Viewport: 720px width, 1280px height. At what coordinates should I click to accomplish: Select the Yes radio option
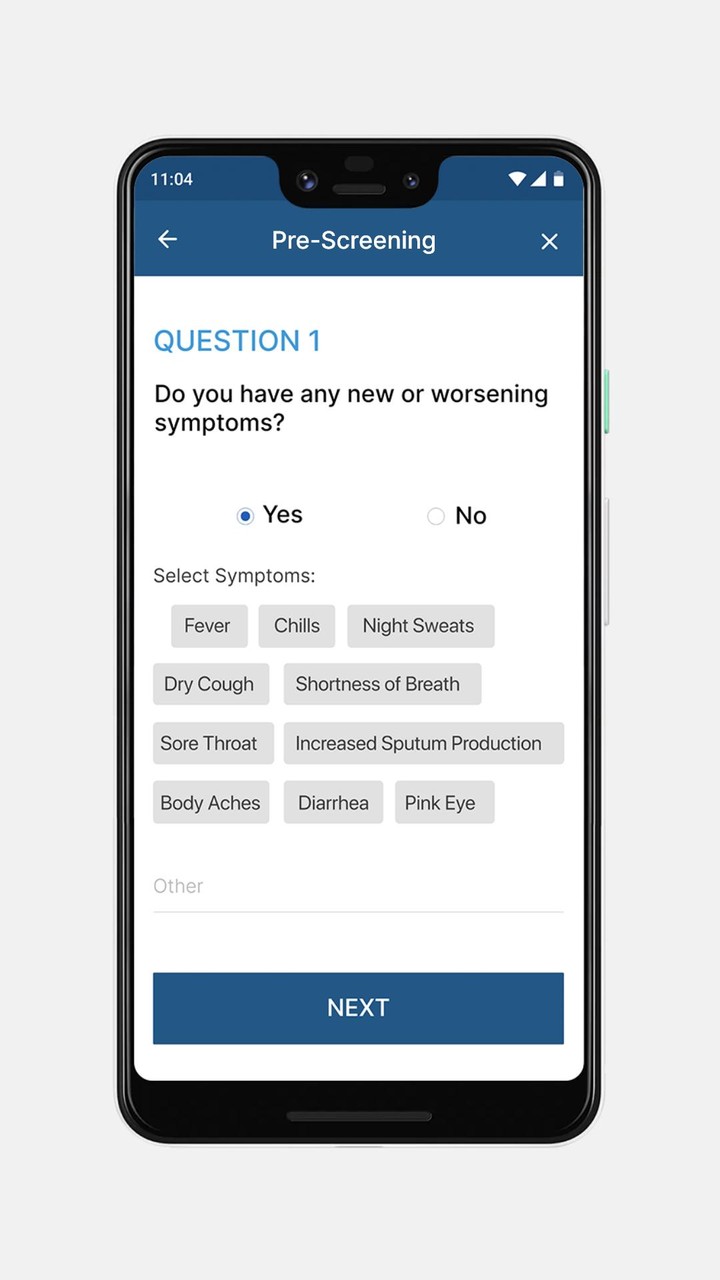point(246,516)
